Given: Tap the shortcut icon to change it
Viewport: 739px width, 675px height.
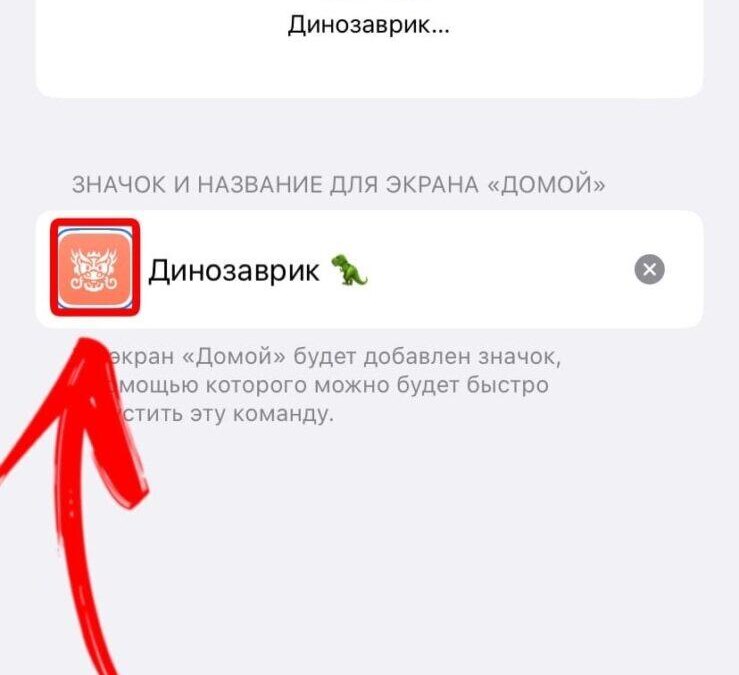Looking at the screenshot, I should tap(95, 269).
